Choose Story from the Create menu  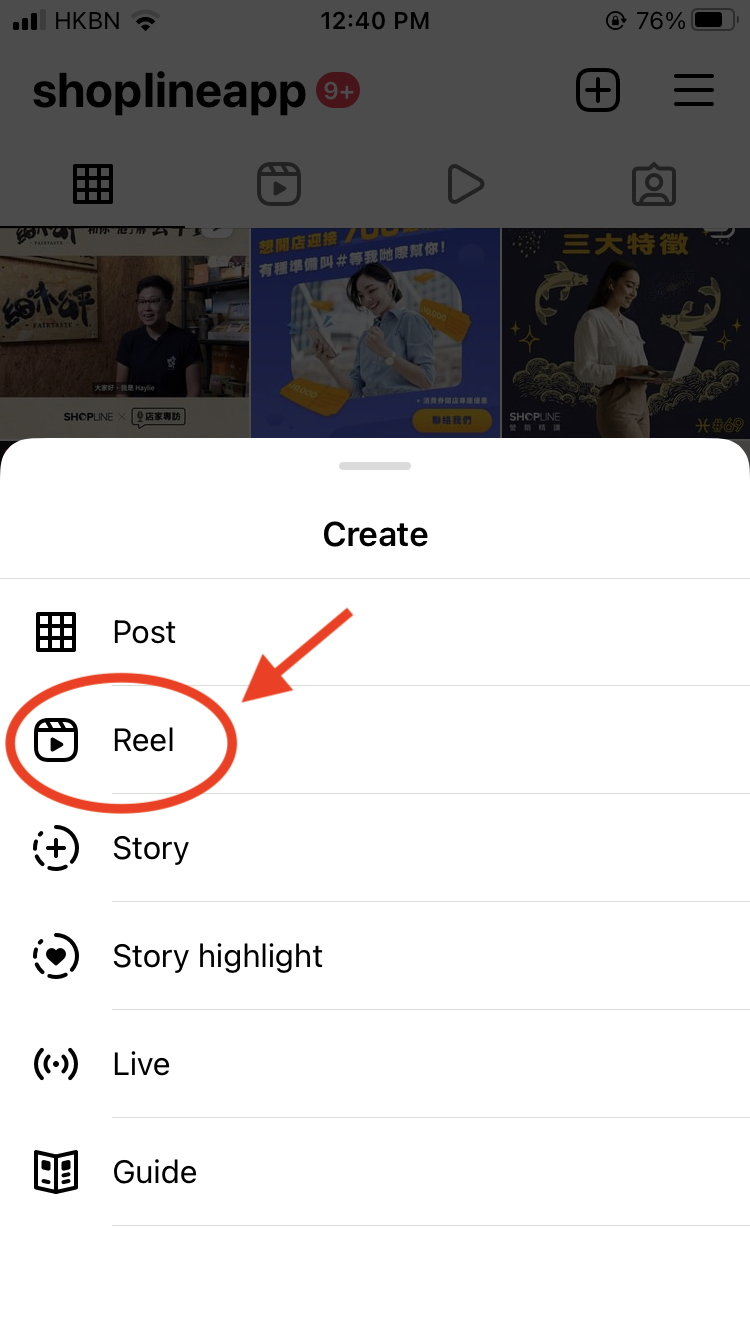[x=151, y=848]
